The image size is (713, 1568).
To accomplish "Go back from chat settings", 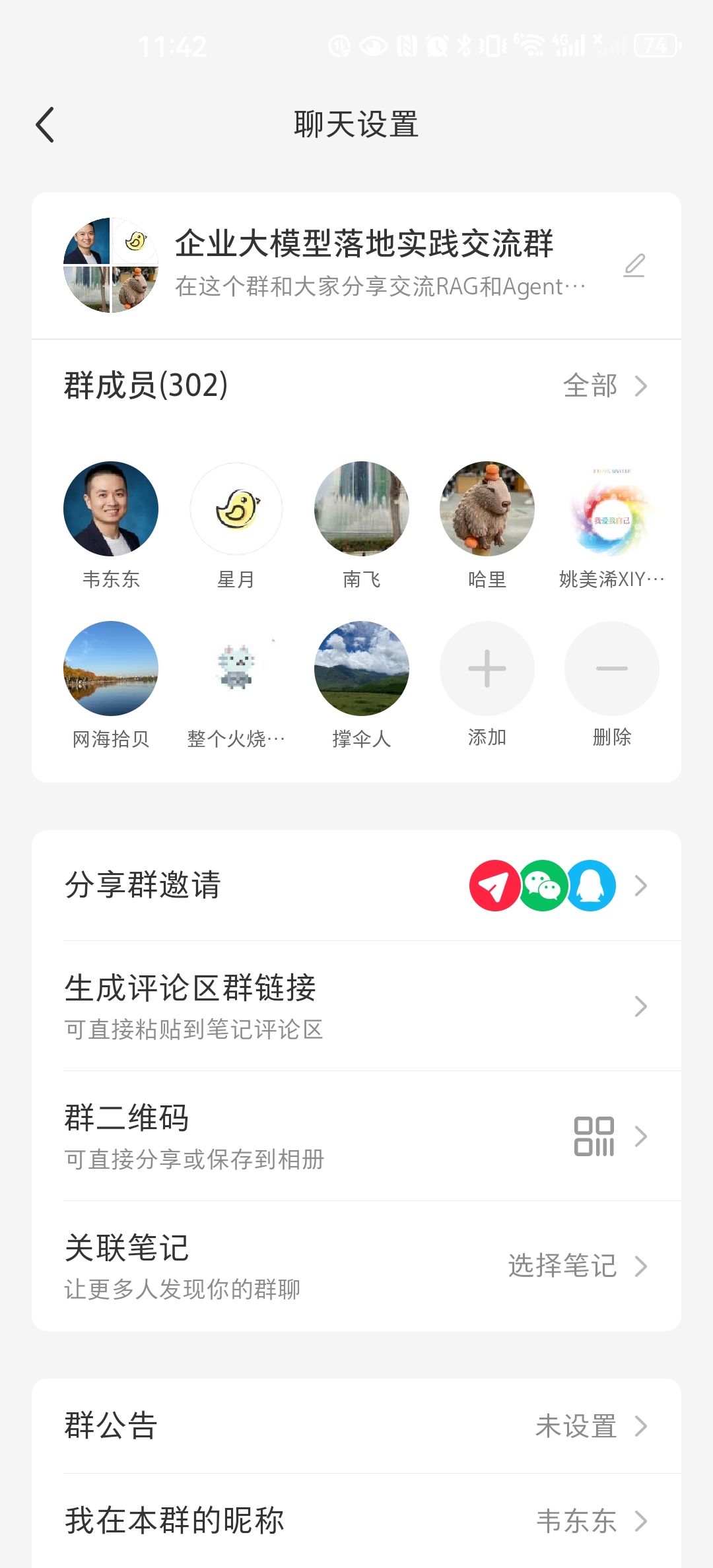I will click(45, 125).
